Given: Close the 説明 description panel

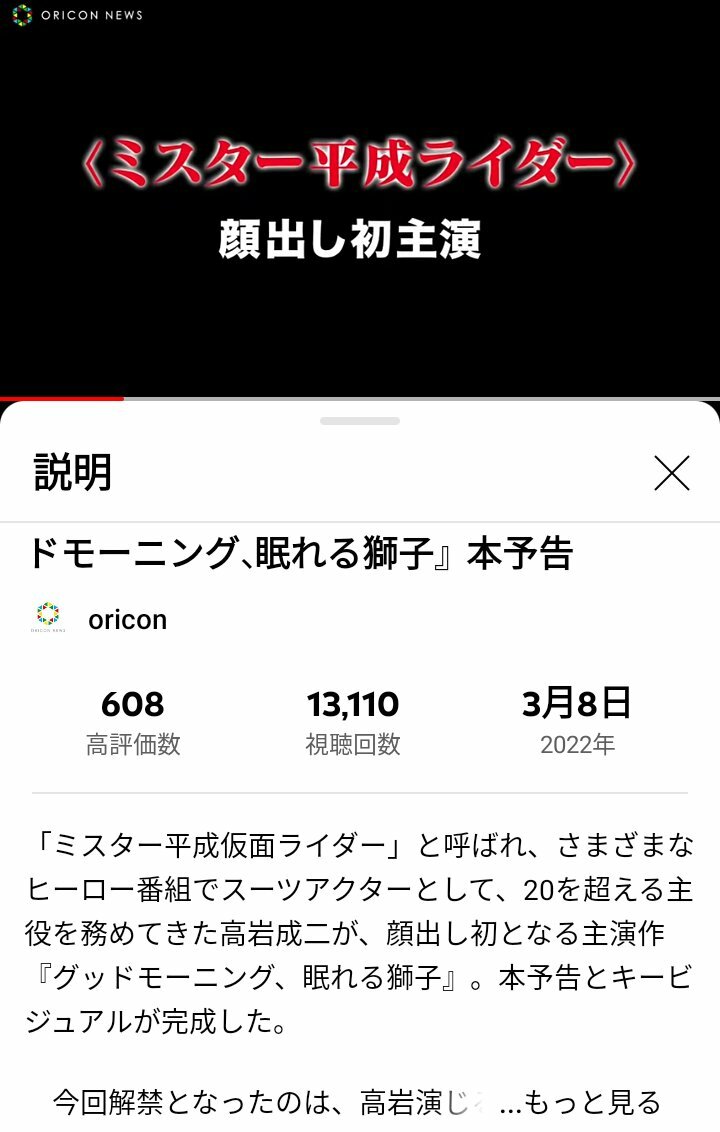Looking at the screenshot, I should 672,473.
